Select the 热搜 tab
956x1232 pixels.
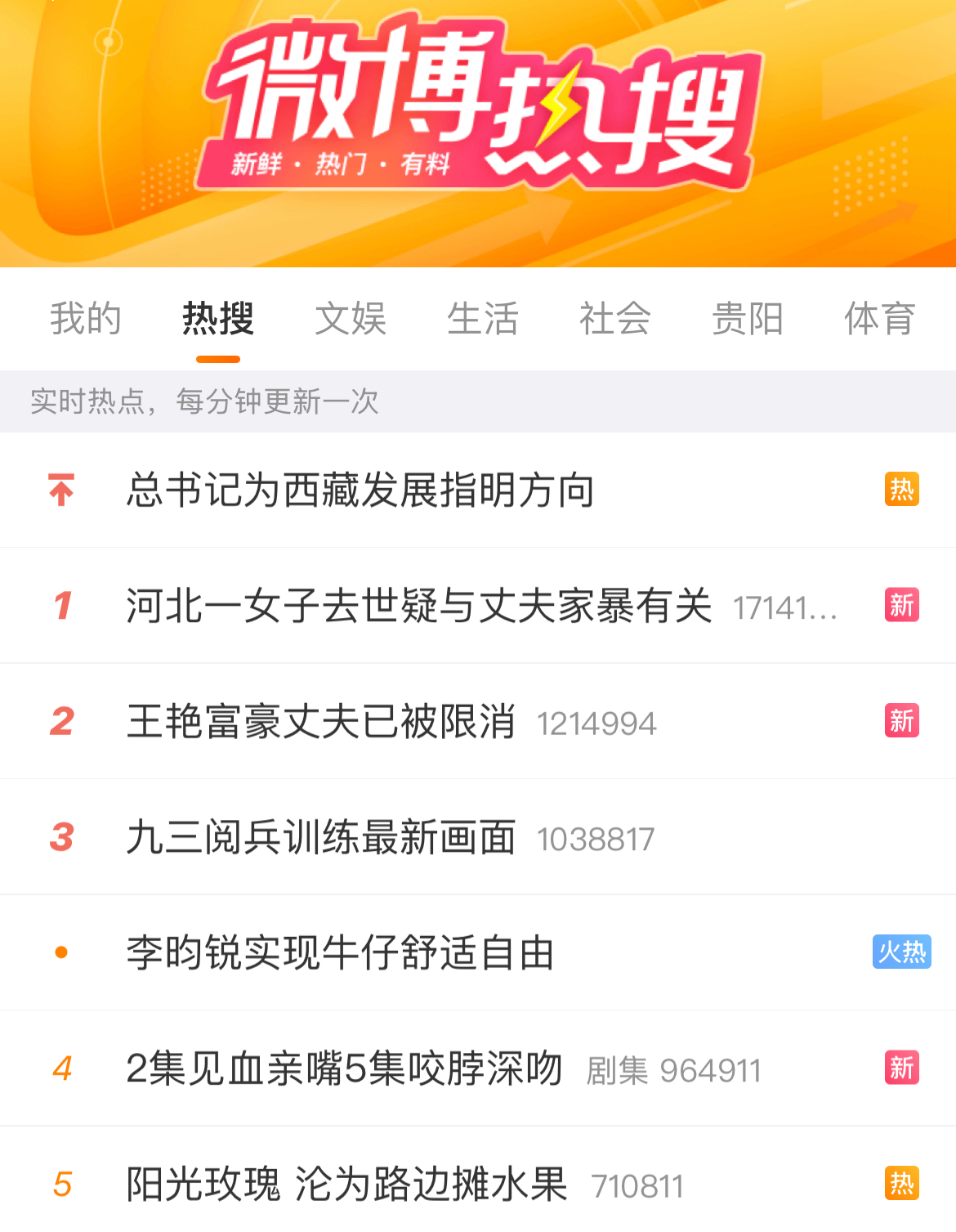coord(218,319)
